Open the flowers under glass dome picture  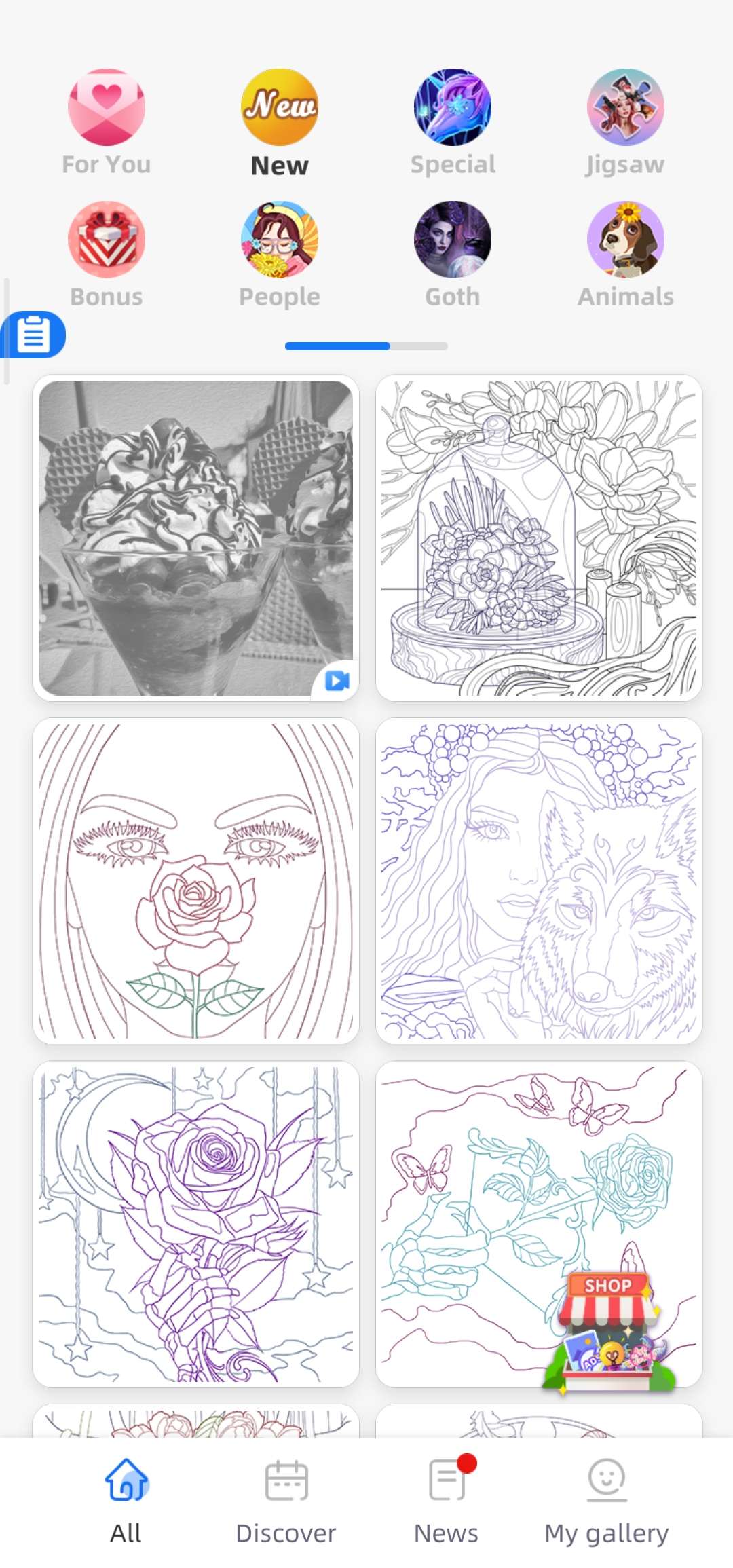tap(539, 538)
